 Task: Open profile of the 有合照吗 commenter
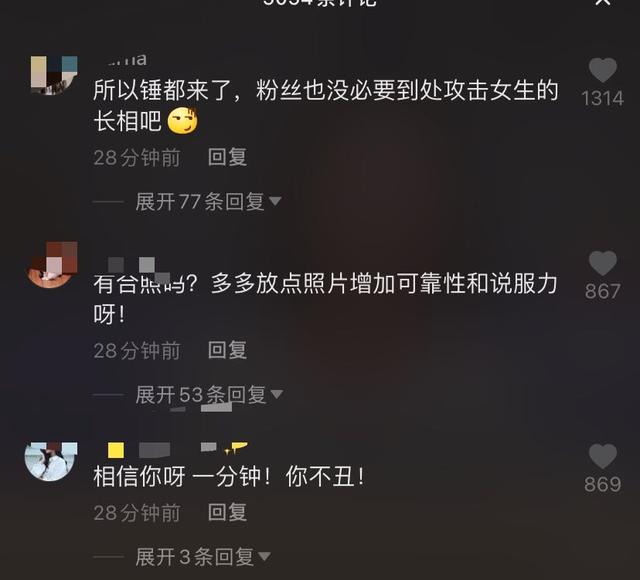[51, 265]
